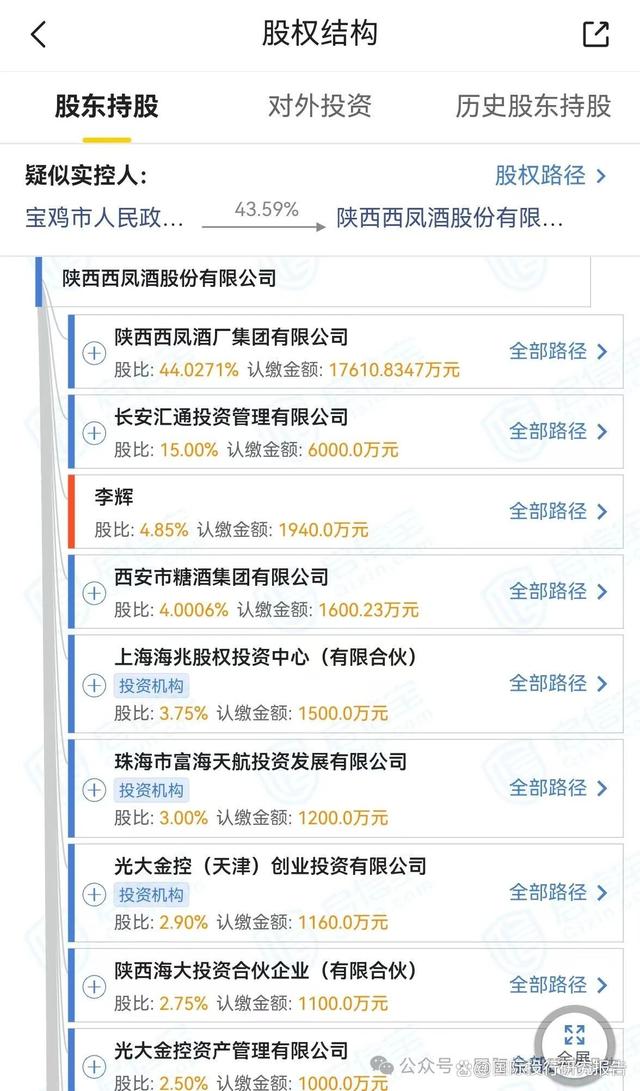The height and width of the screenshot is (1091, 640).
Task: Expand 长安汇通投资管理有限公司 node
Action: pyautogui.click(x=93, y=433)
